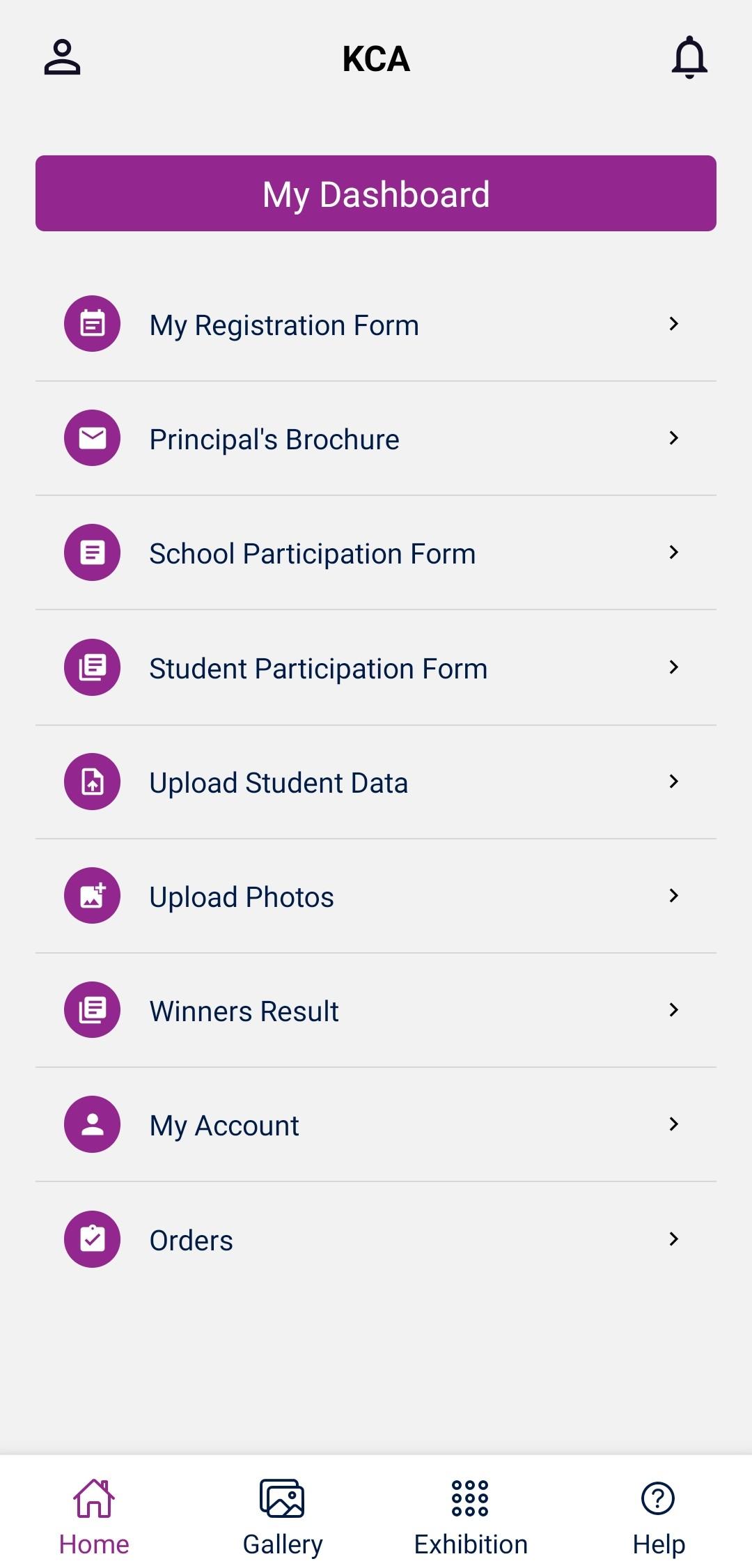Tap the My Dashboard button
This screenshot has width=752, height=1568.
tap(376, 194)
